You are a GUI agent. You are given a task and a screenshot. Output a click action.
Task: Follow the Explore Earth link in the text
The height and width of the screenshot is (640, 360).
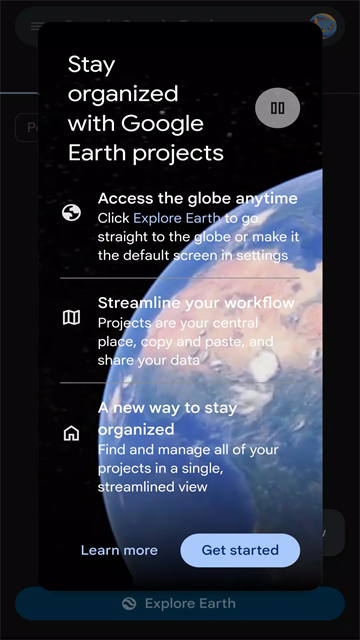177,218
